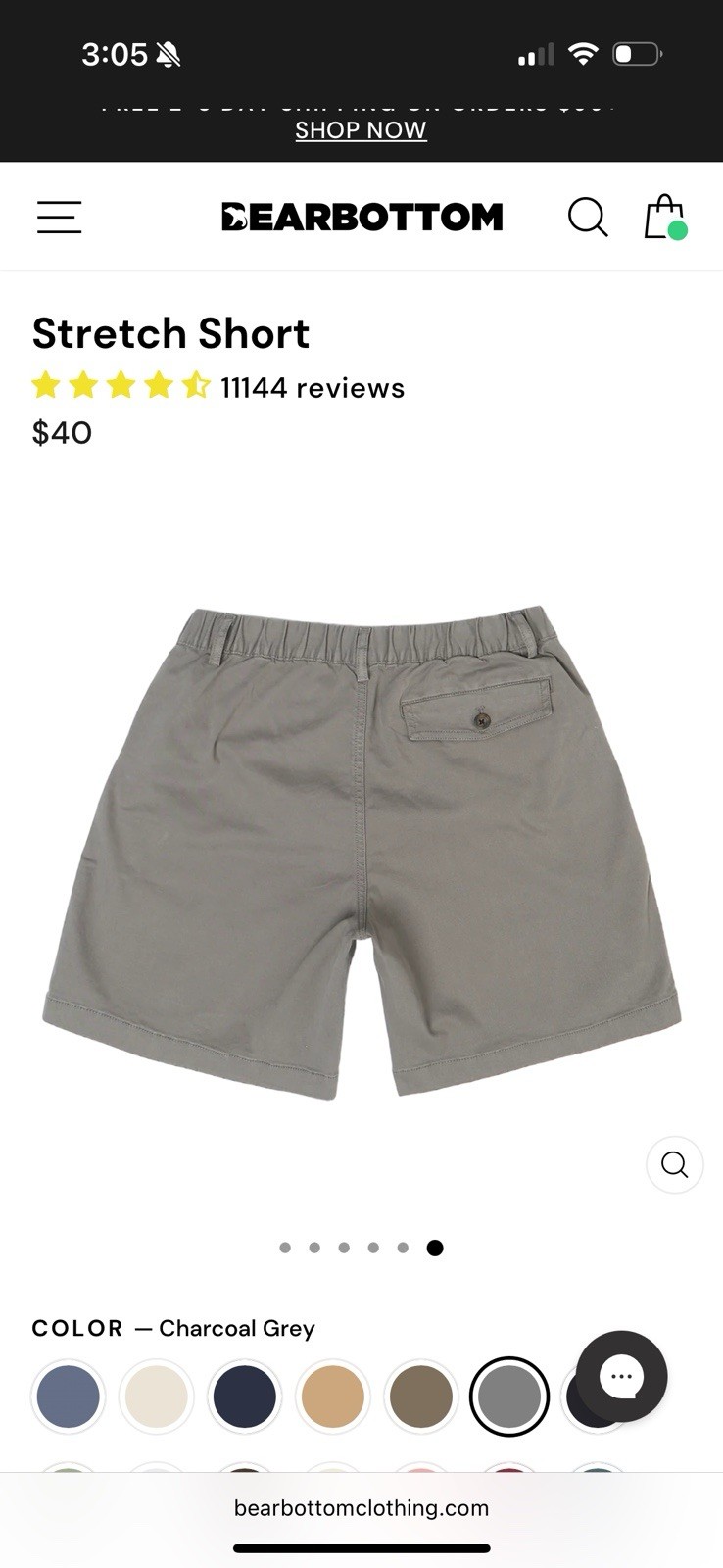
Task: Tap the bearbottomclothing.com address bar
Action: (361, 1508)
